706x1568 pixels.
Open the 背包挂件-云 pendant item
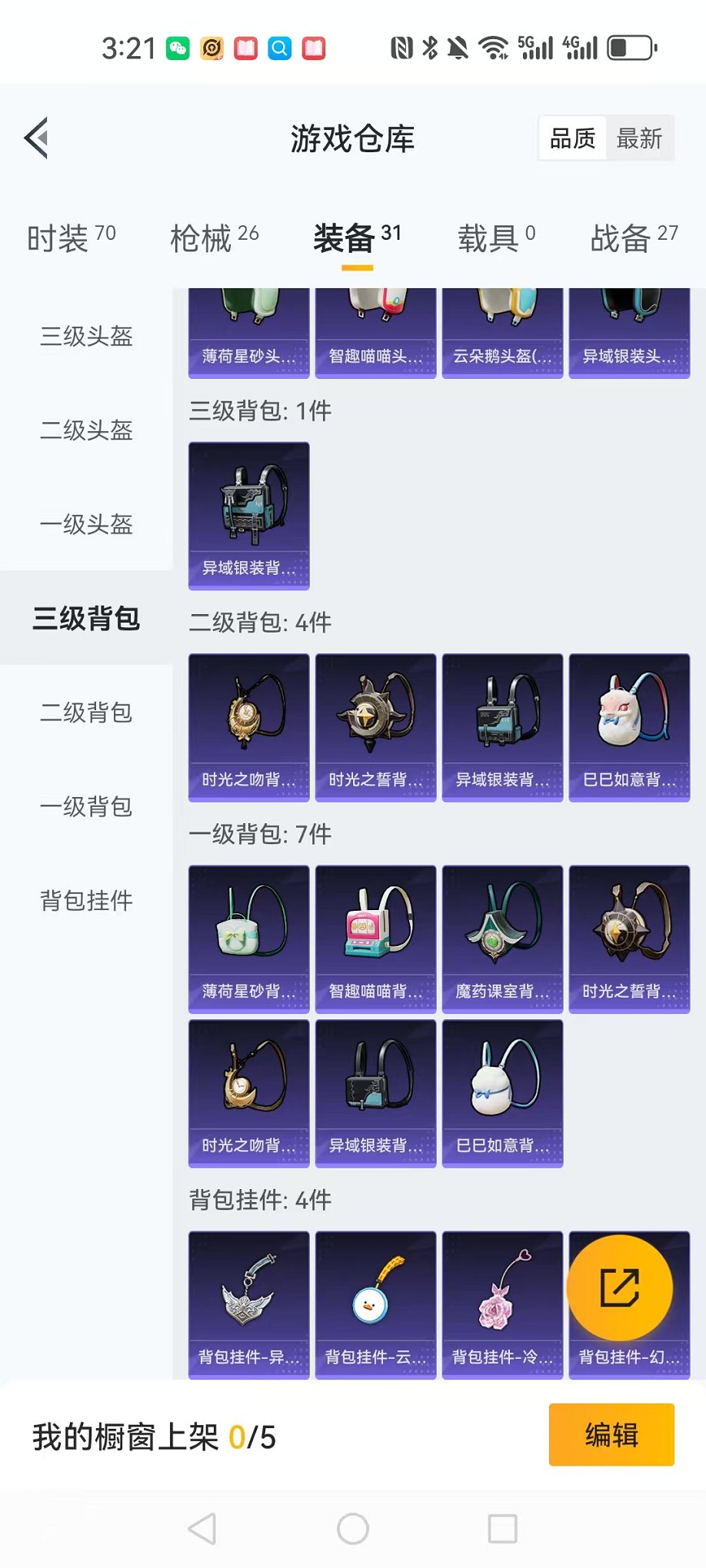(x=375, y=1304)
